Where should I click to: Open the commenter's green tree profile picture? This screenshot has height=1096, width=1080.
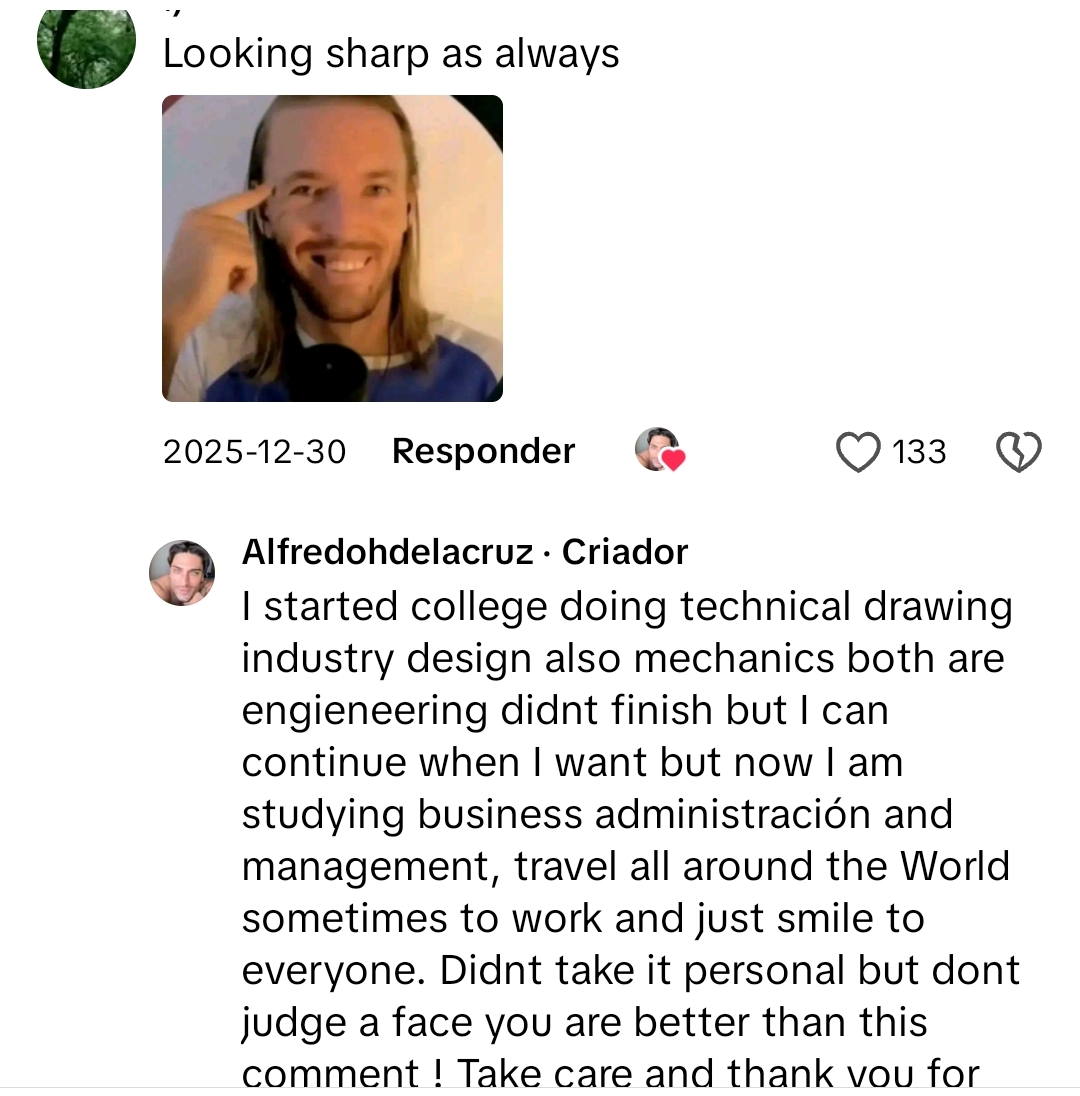86,46
